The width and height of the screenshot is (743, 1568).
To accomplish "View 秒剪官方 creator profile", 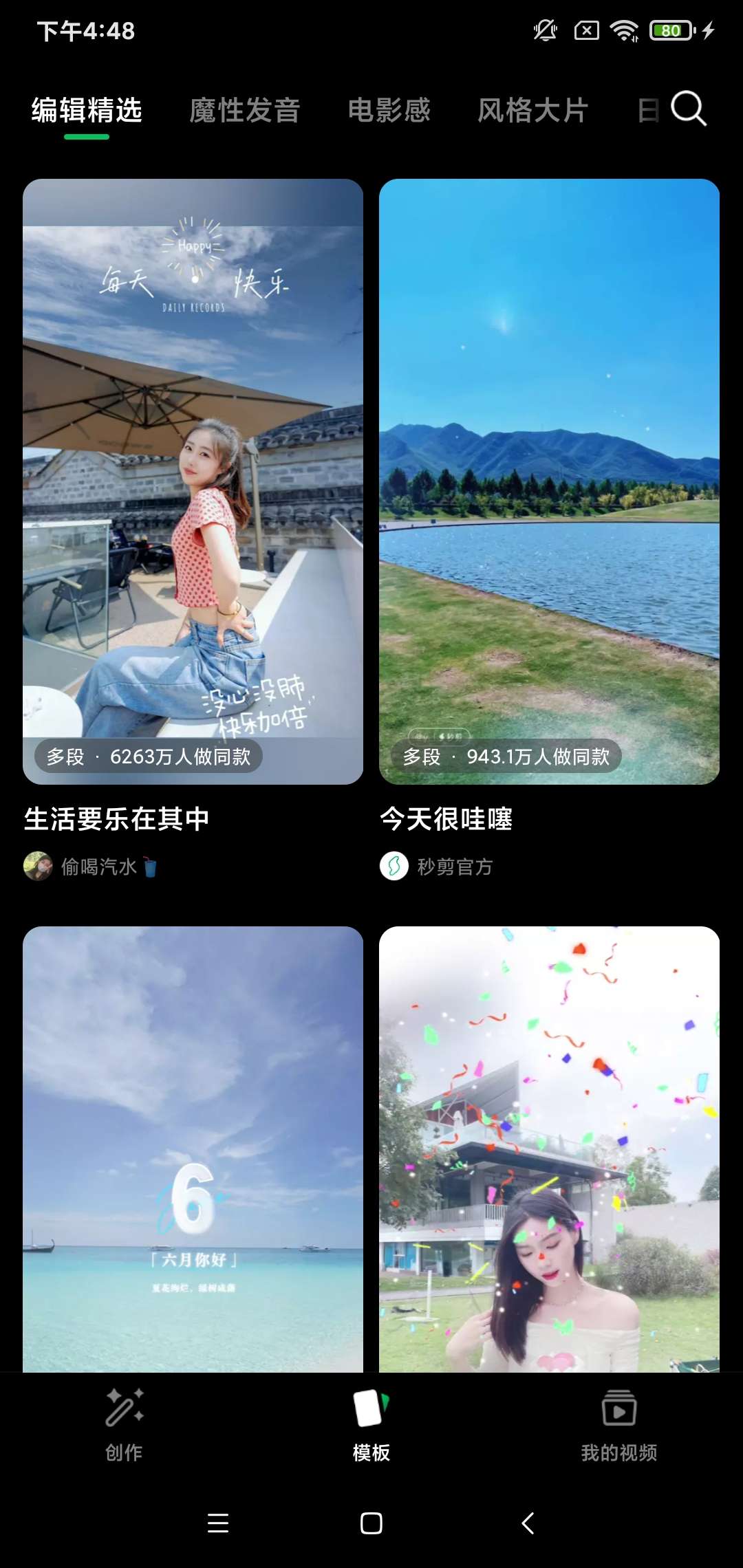I will (454, 867).
